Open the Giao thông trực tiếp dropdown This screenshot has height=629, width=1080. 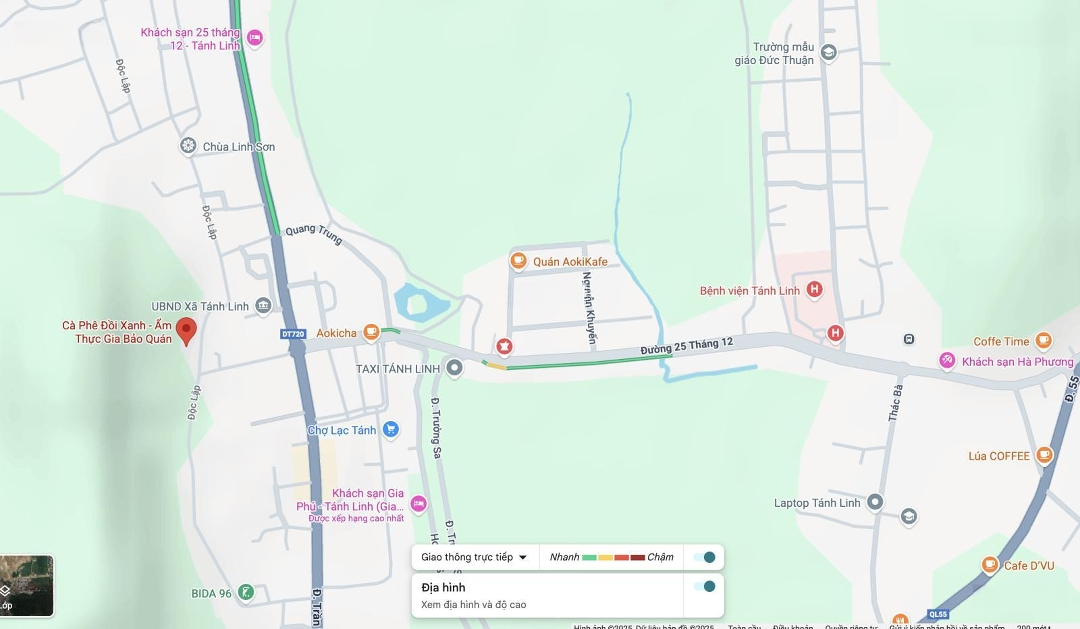[x=474, y=557]
